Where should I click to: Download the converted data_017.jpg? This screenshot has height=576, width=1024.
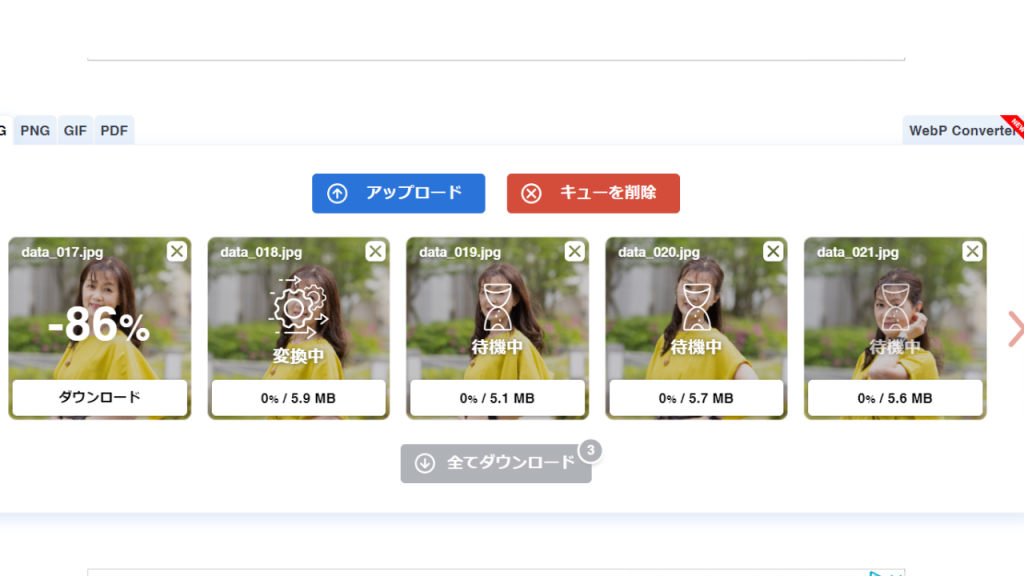click(x=99, y=397)
